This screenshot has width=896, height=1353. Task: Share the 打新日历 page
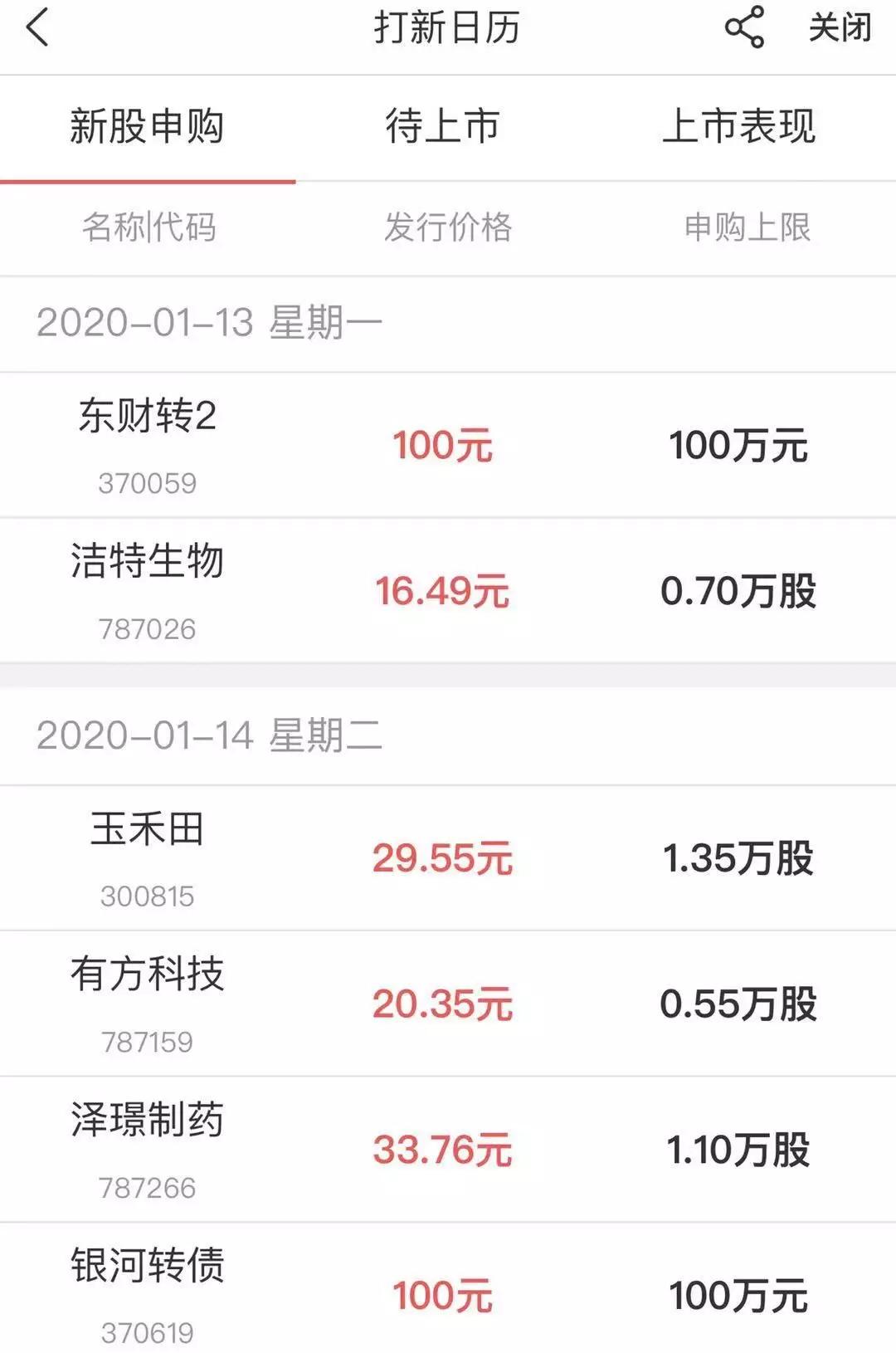point(744,27)
